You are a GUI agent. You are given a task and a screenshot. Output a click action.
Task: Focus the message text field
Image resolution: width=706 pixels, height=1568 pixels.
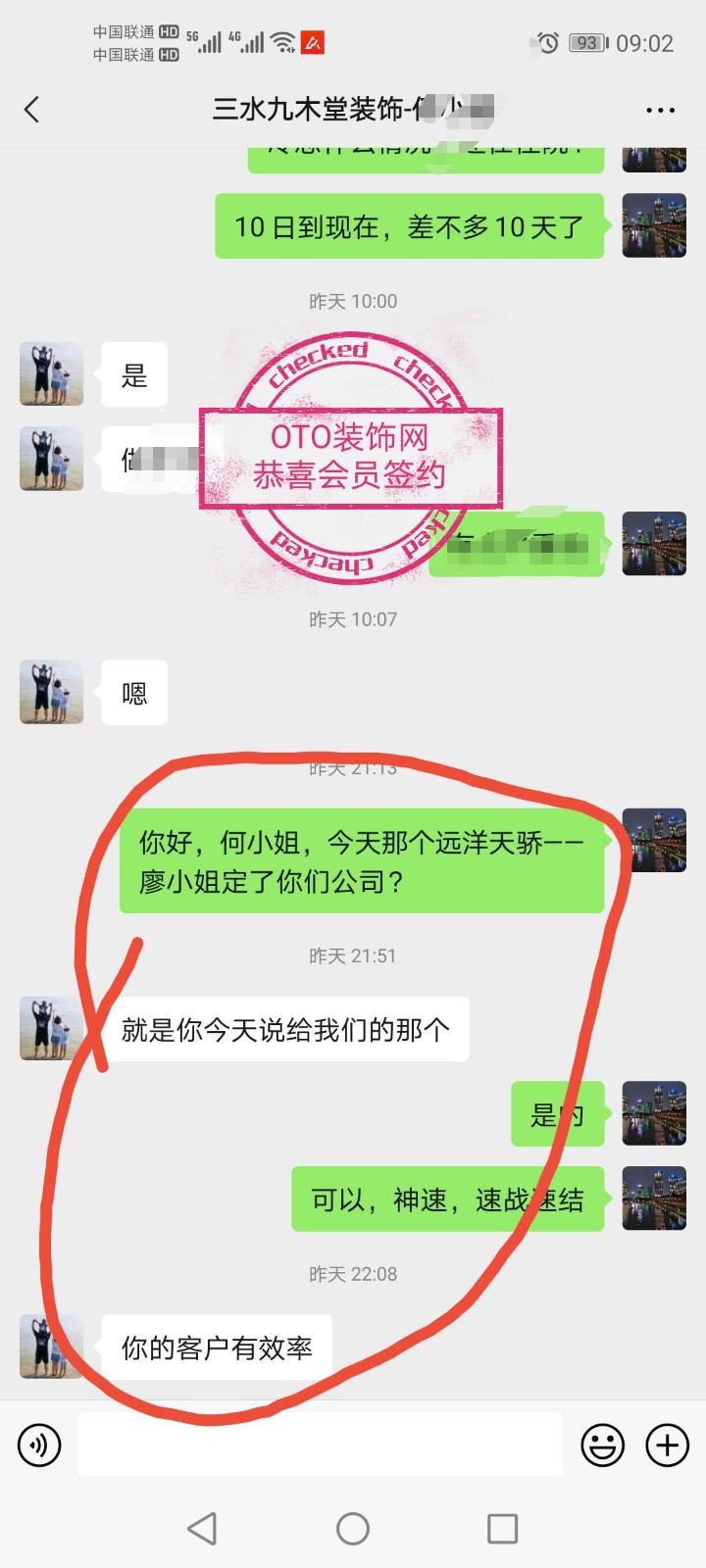(320, 1445)
